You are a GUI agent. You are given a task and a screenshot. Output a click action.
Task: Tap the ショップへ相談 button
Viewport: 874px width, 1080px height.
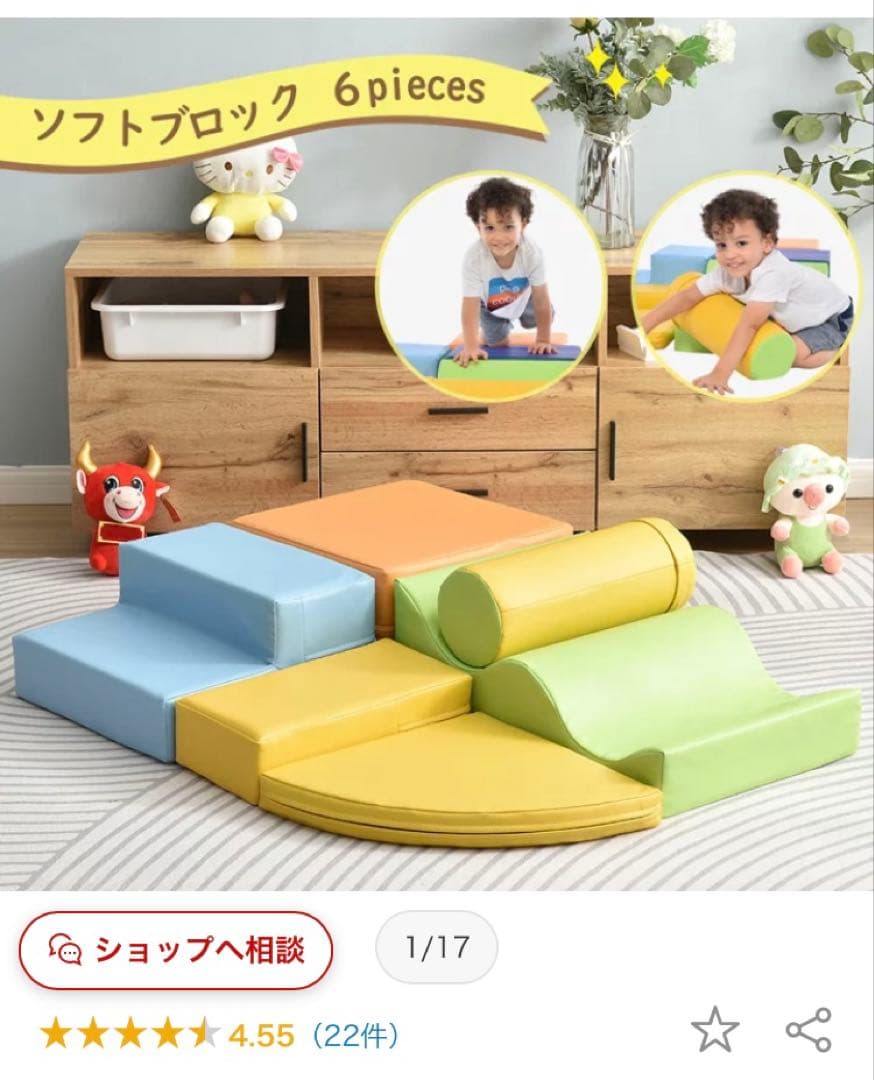176,949
